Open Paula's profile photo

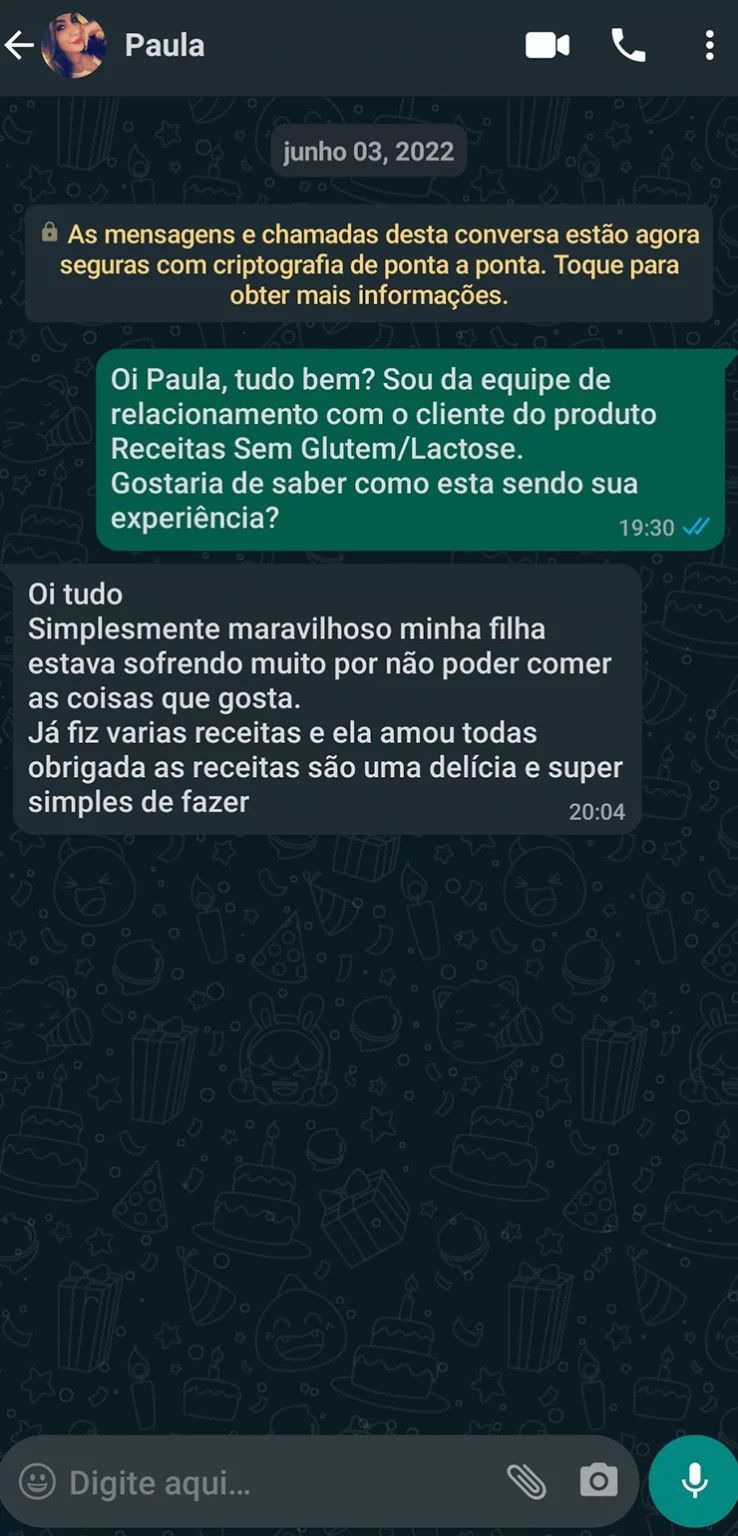coord(73,46)
